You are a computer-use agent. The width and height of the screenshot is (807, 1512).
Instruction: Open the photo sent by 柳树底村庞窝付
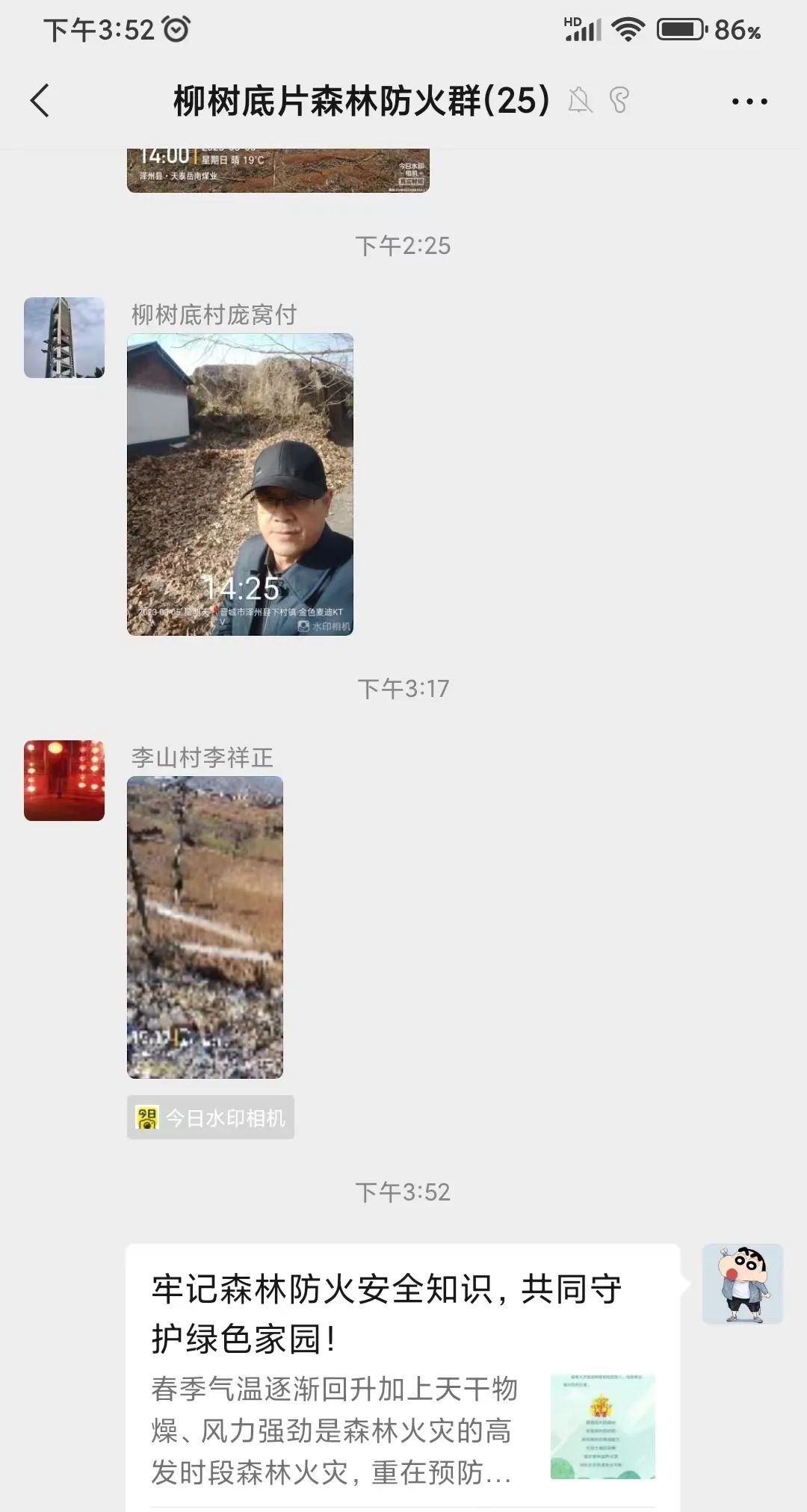point(240,484)
